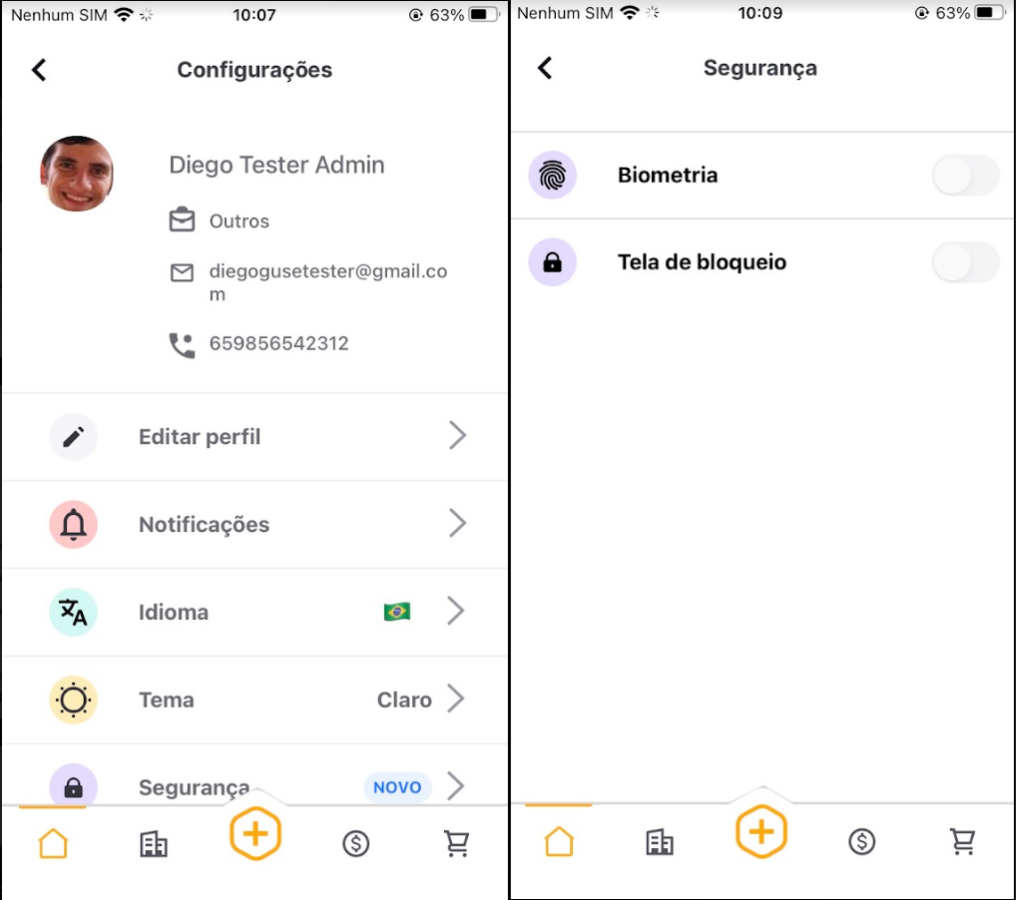Open the cart tab on Configurações screen
This screenshot has height=900, width=1016.
[x=457, y=844]
